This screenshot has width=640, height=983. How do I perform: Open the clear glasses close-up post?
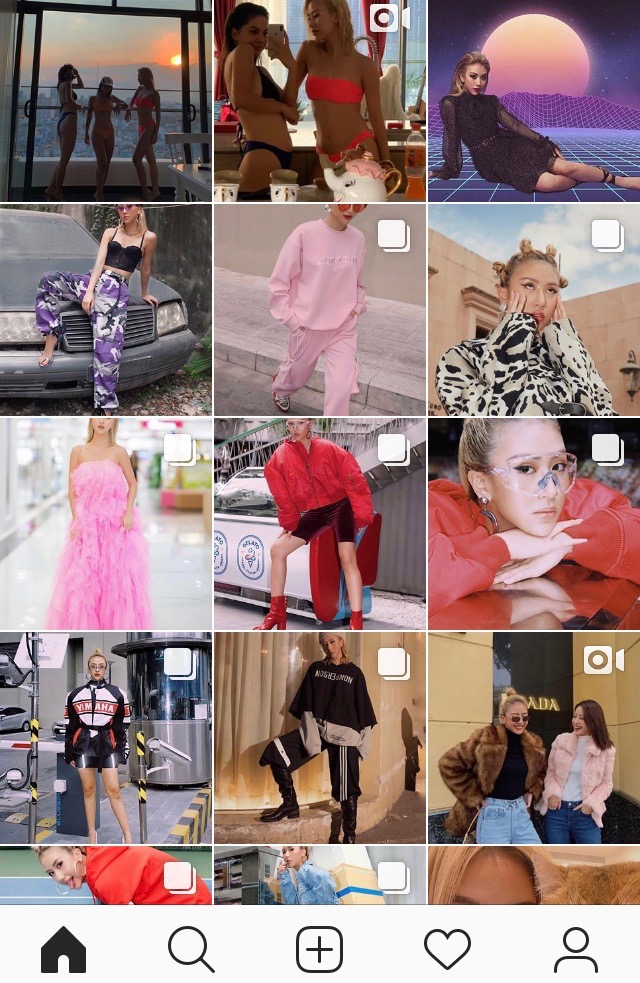coord(534,524)
